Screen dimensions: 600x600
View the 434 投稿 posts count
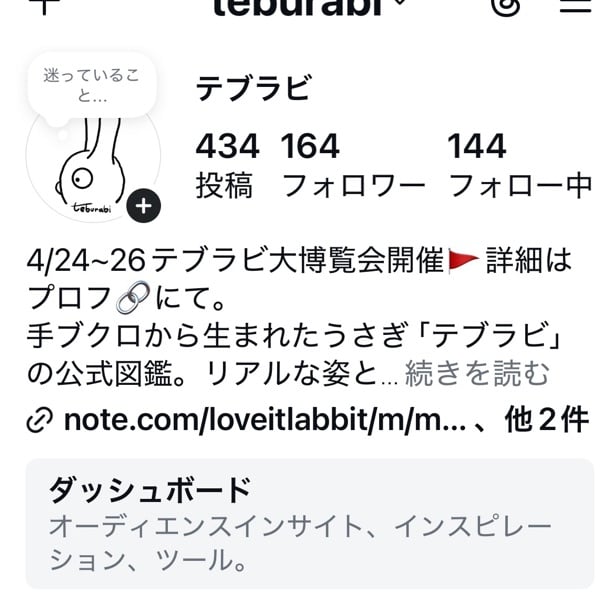pos(227,165)
